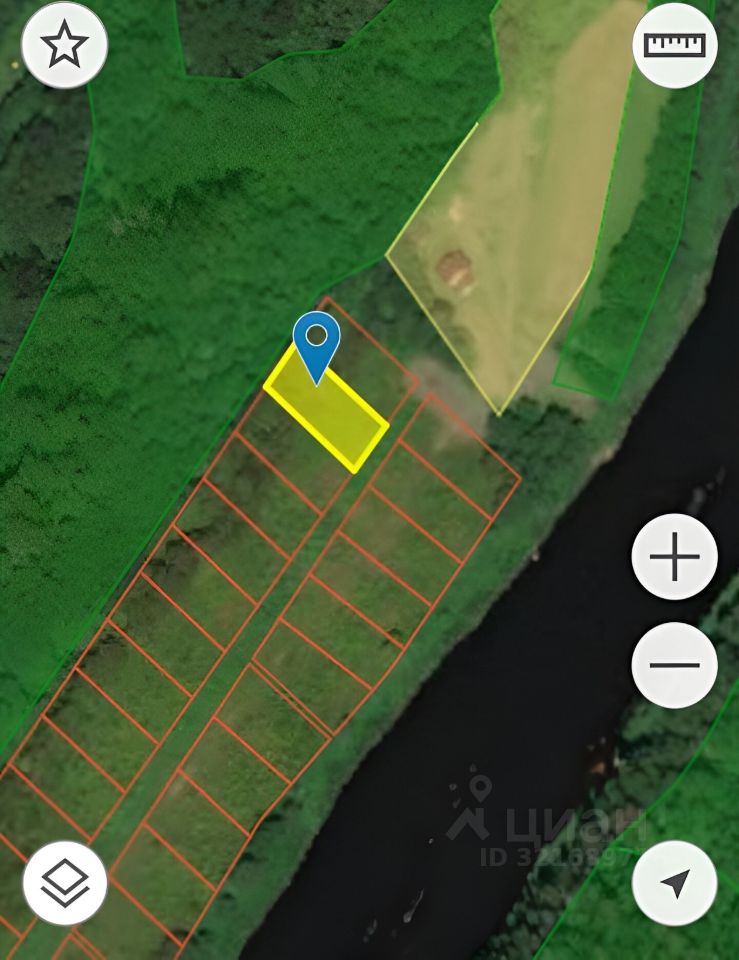Zoom out with the minus button
This screenshot has height=960, width=739.
pyautogui.click(x=674, y=665)
